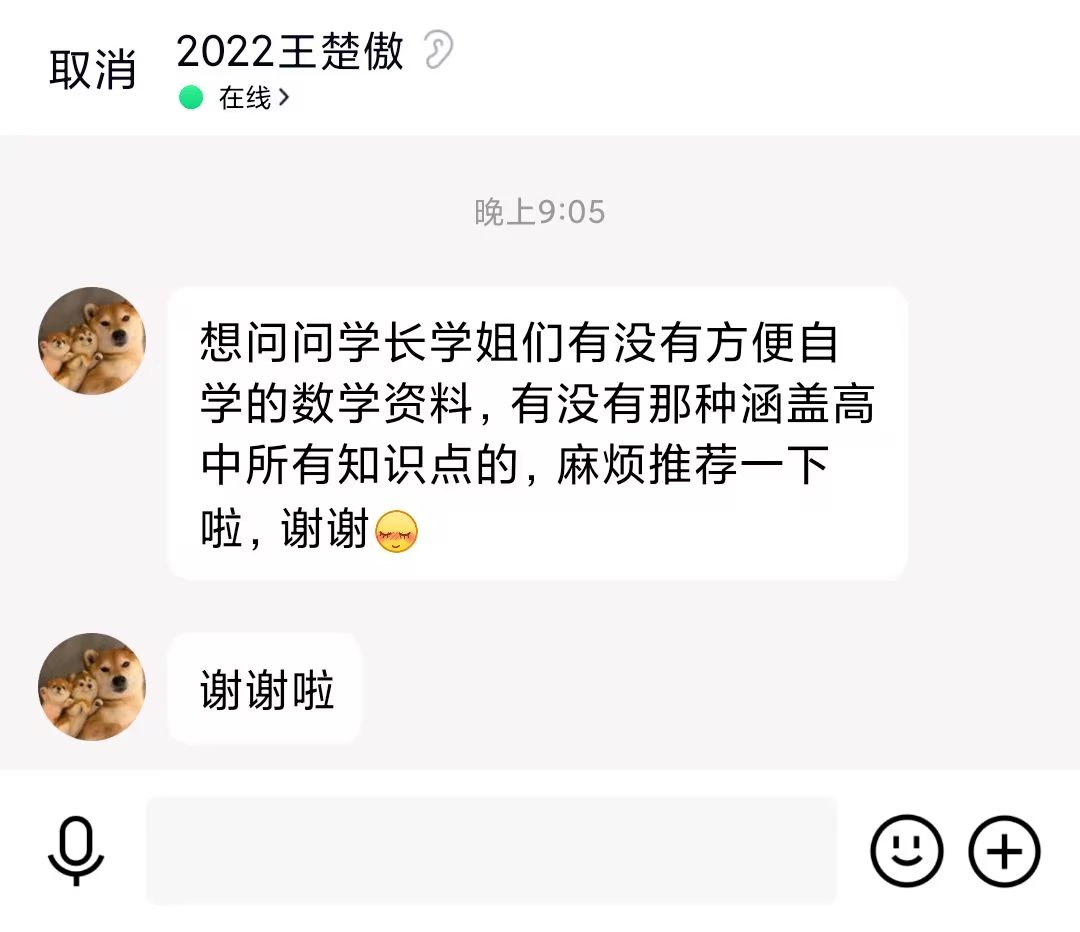Screen dimensions: 1080x932
Task: Open 在线 online status details
Action: [245, 98]
